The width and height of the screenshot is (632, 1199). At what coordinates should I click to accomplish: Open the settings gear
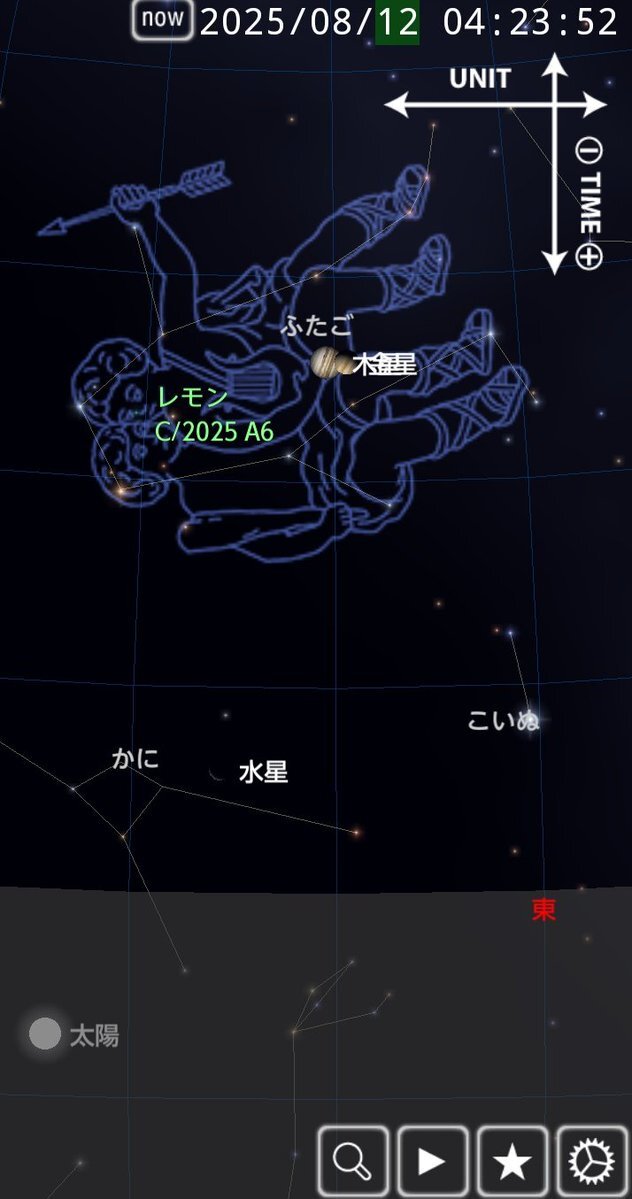point(592,1161)
